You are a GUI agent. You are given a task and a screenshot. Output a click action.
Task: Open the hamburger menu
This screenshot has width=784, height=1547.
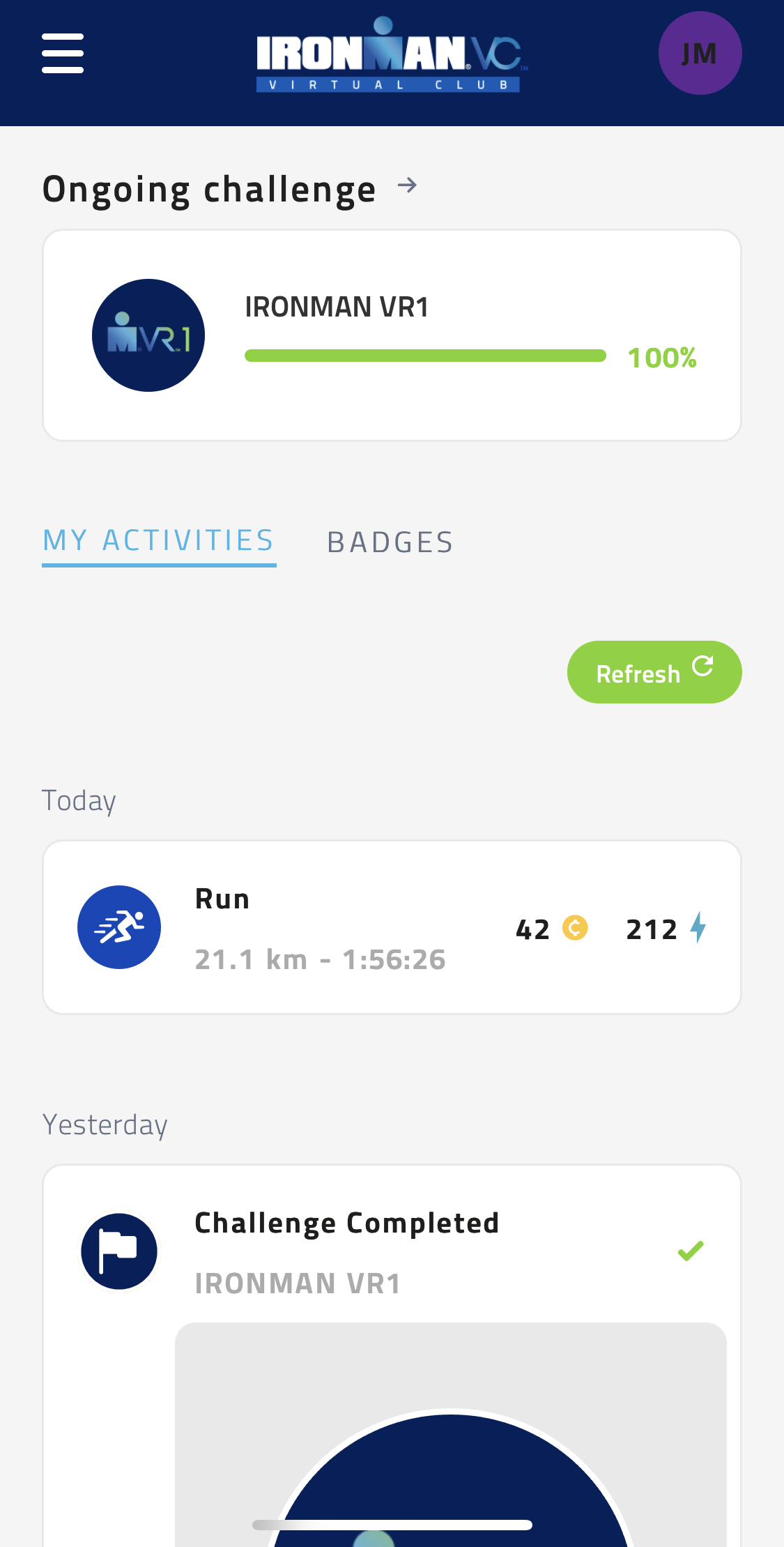click(x=63, y=53)
